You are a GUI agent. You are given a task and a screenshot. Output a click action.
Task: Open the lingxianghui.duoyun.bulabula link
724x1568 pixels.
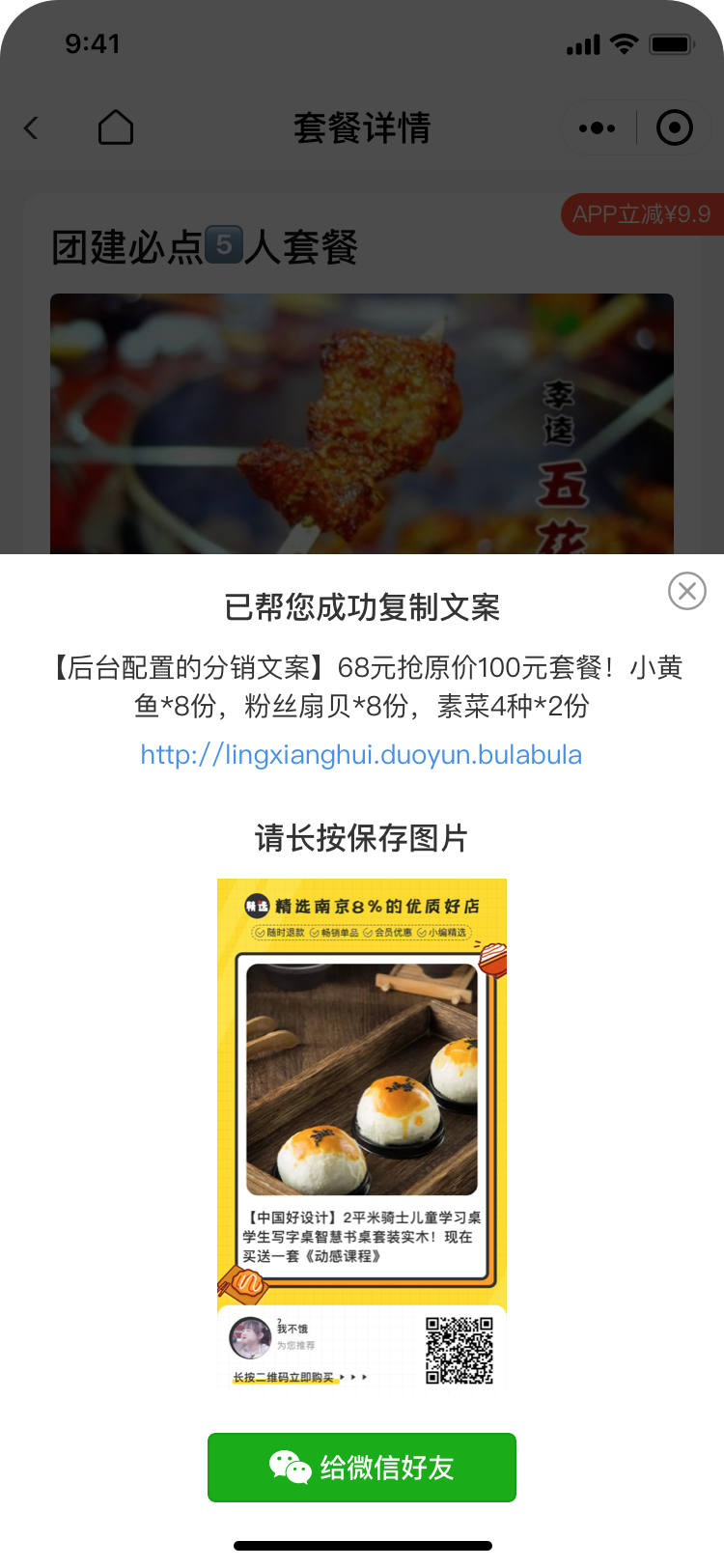tap(362, 755)
